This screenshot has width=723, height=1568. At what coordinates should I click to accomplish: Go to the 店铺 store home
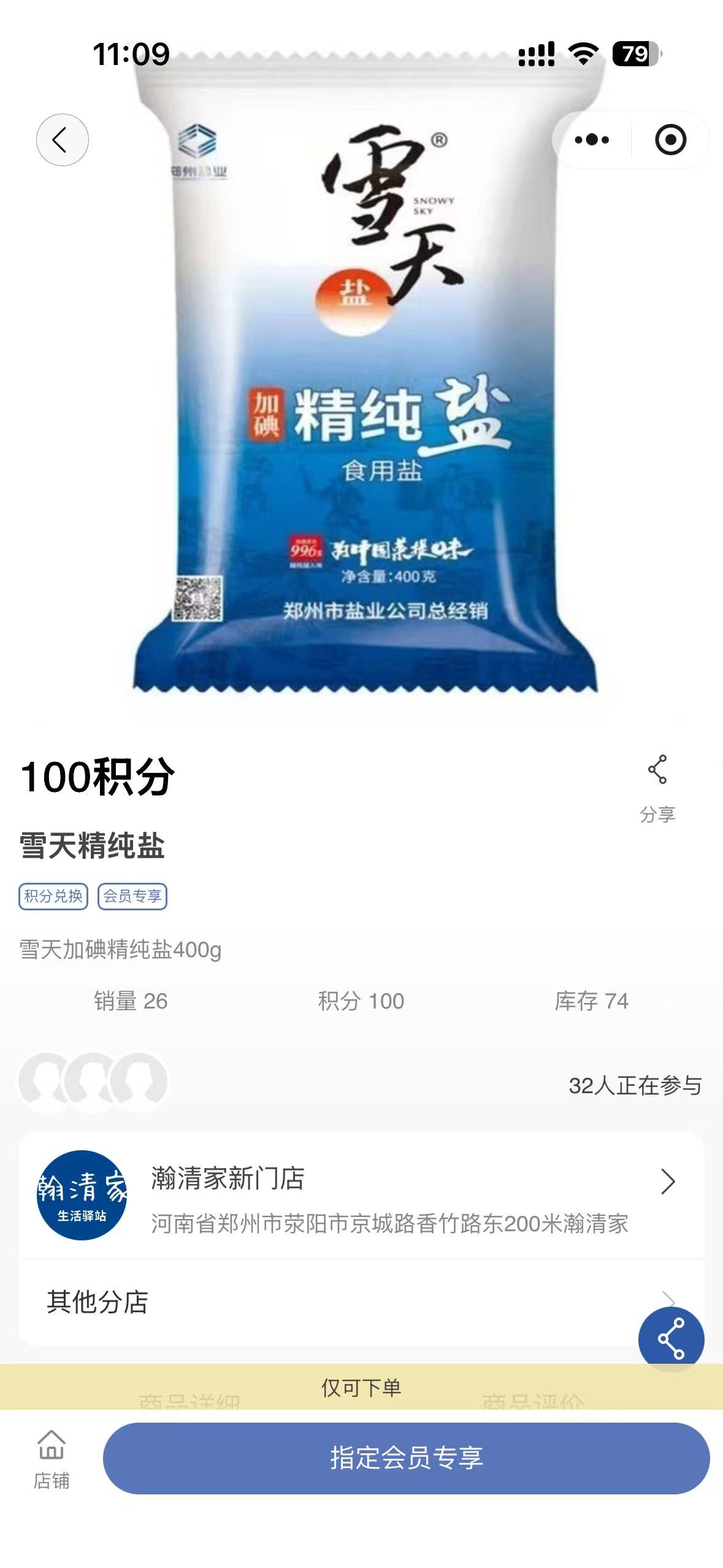point(52,1459)
